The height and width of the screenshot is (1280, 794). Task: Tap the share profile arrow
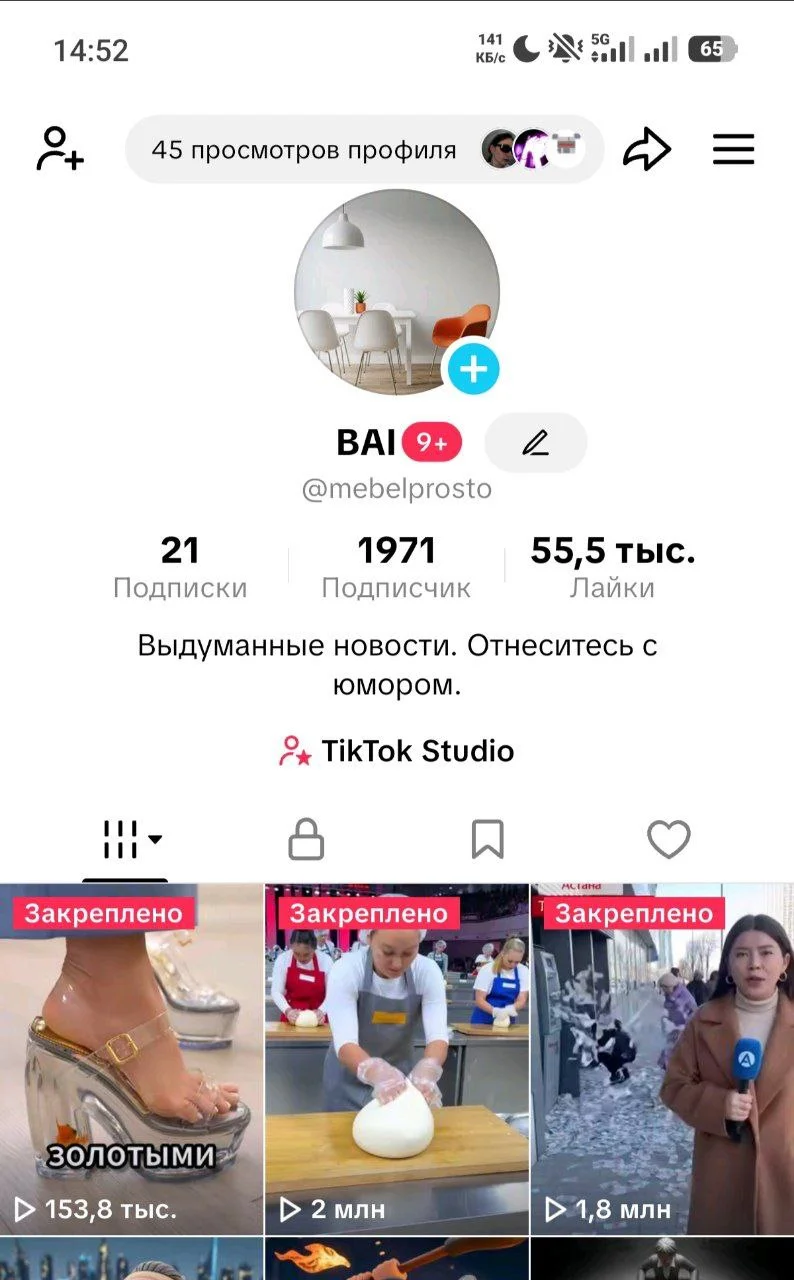point(648,148)
